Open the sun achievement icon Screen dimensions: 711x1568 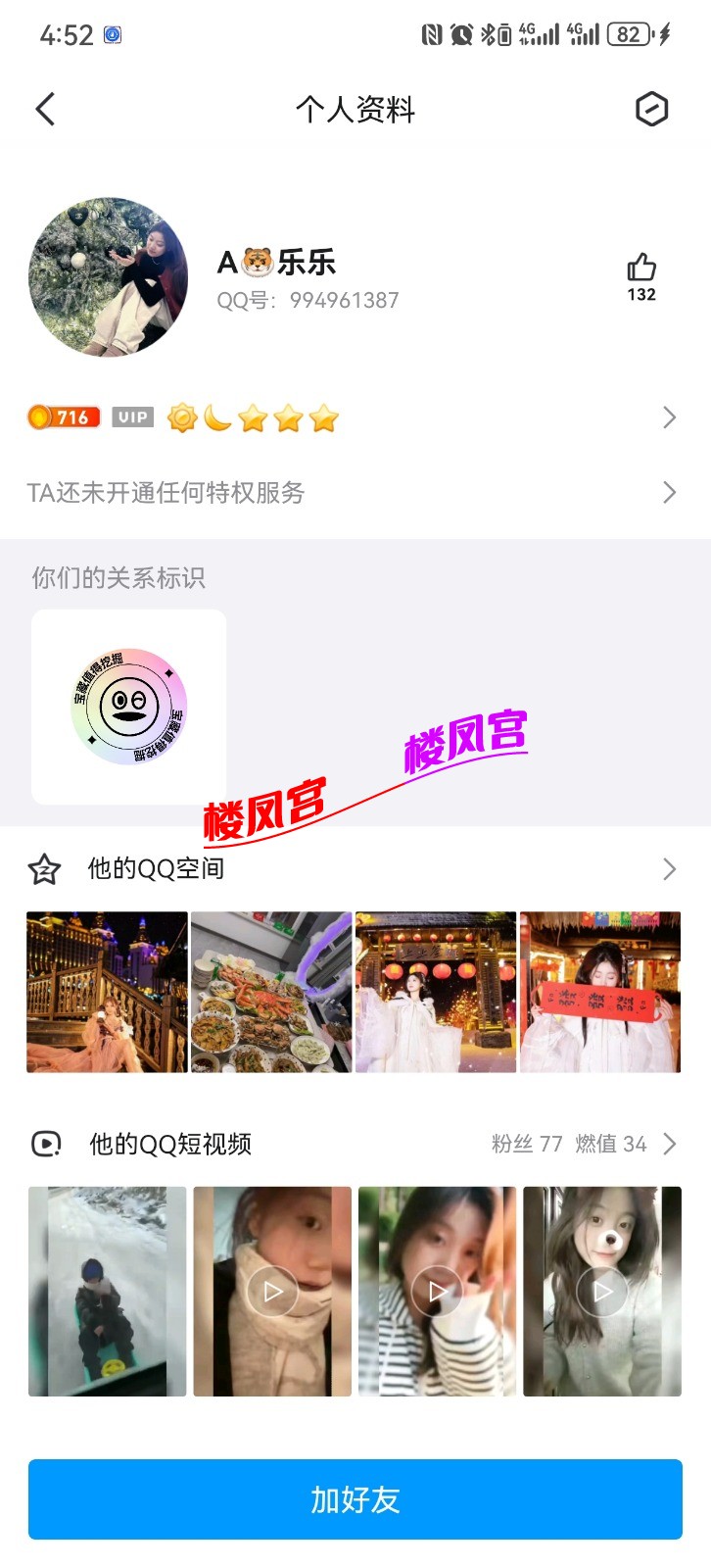(x=182, y=417)
